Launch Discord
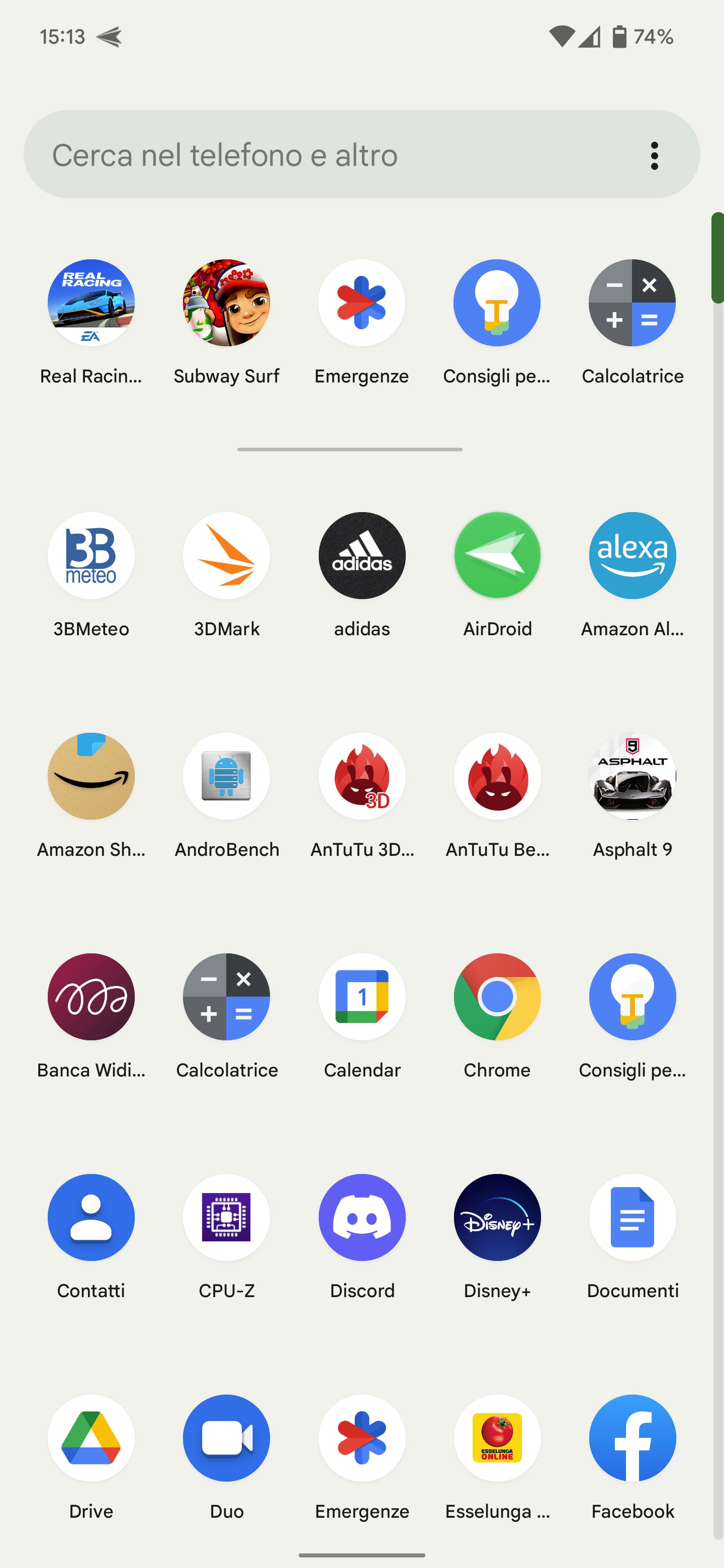 pos(361,1217)
